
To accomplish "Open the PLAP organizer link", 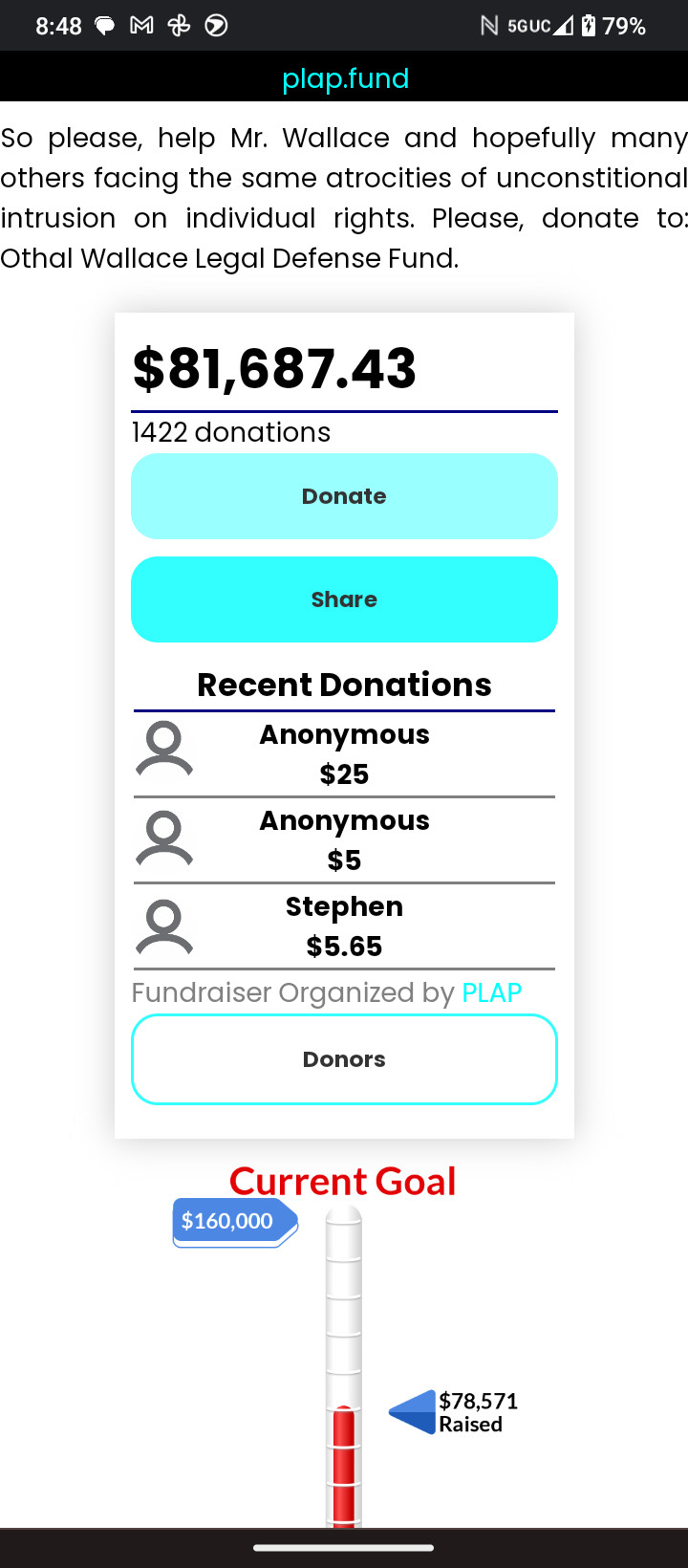I will [x=491, y=992].
